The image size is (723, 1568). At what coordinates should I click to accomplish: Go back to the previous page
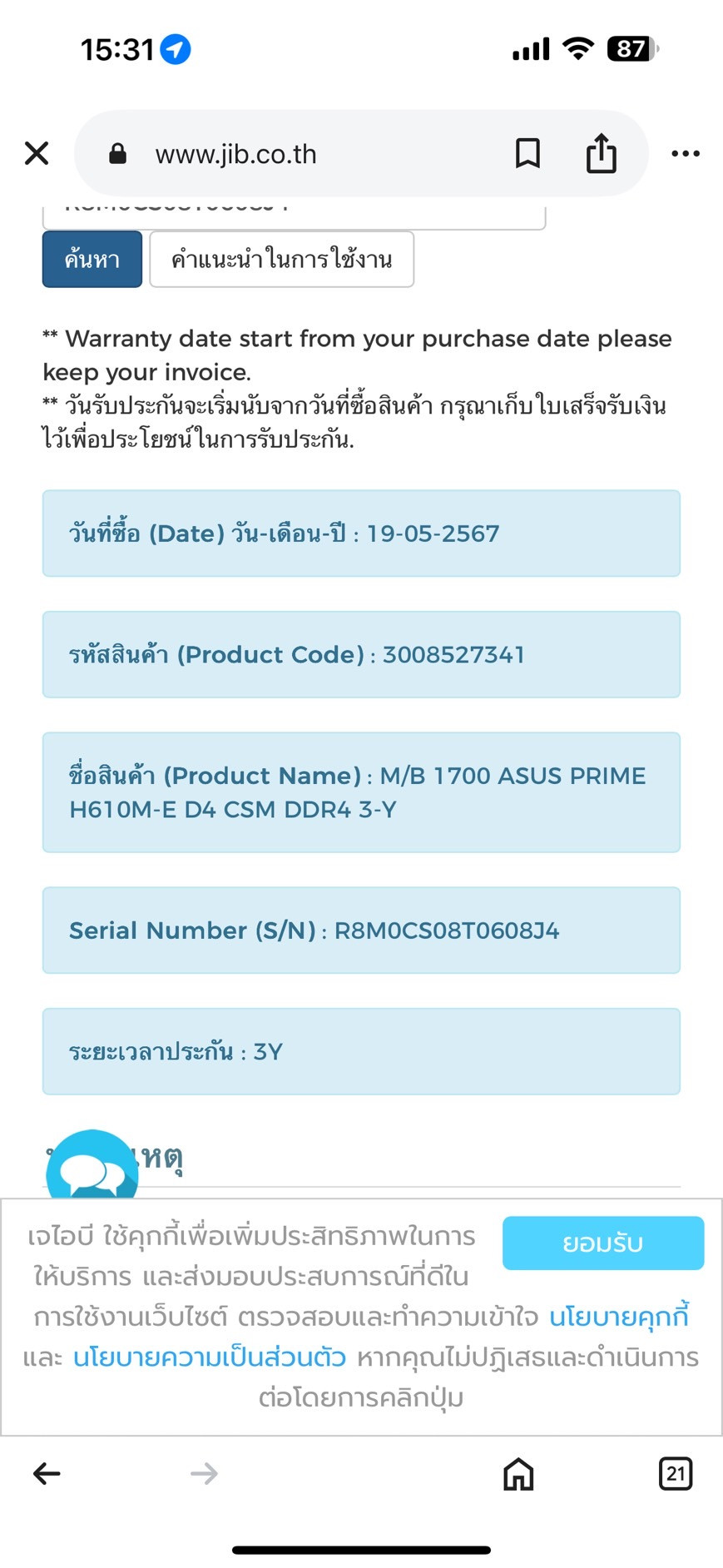coord(47,1474)
